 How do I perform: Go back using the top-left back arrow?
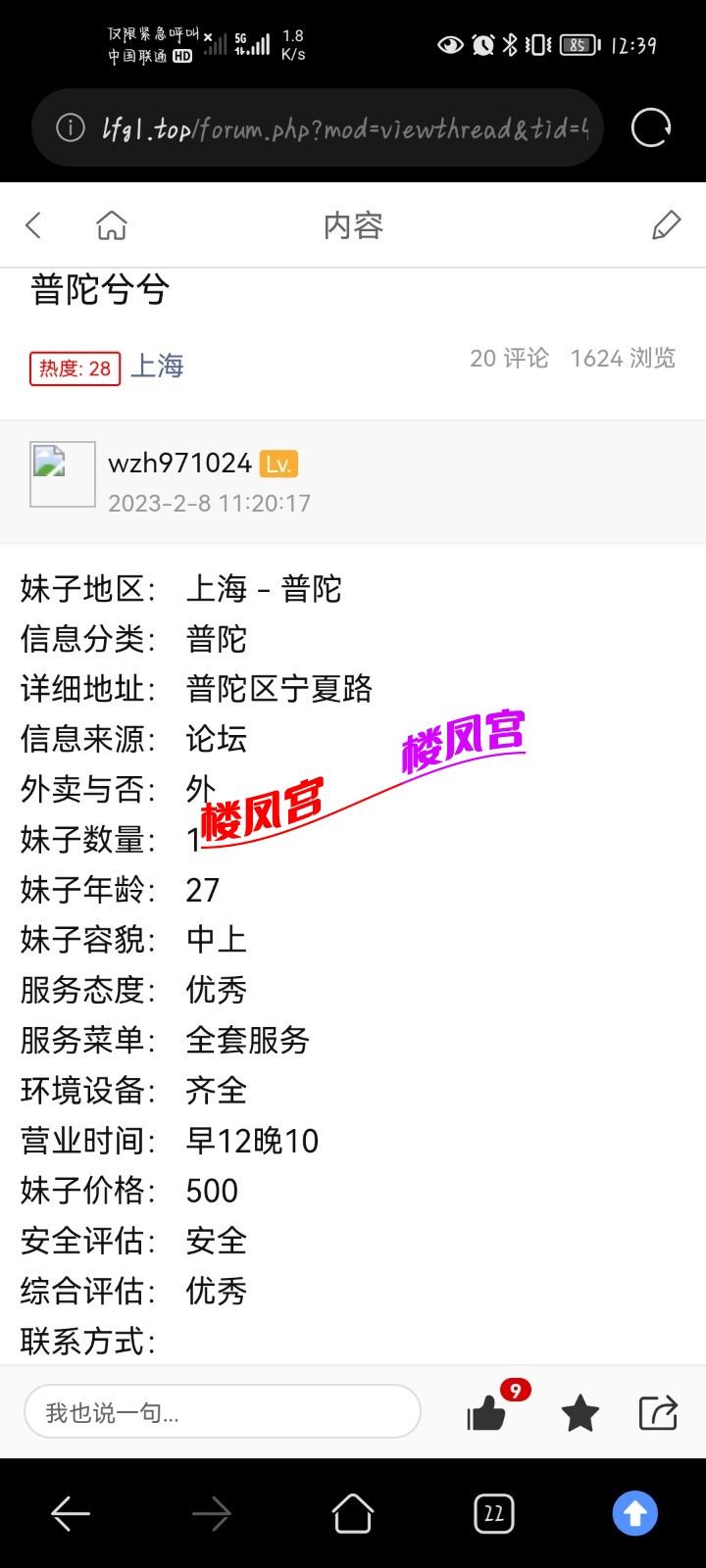point(32,224)
